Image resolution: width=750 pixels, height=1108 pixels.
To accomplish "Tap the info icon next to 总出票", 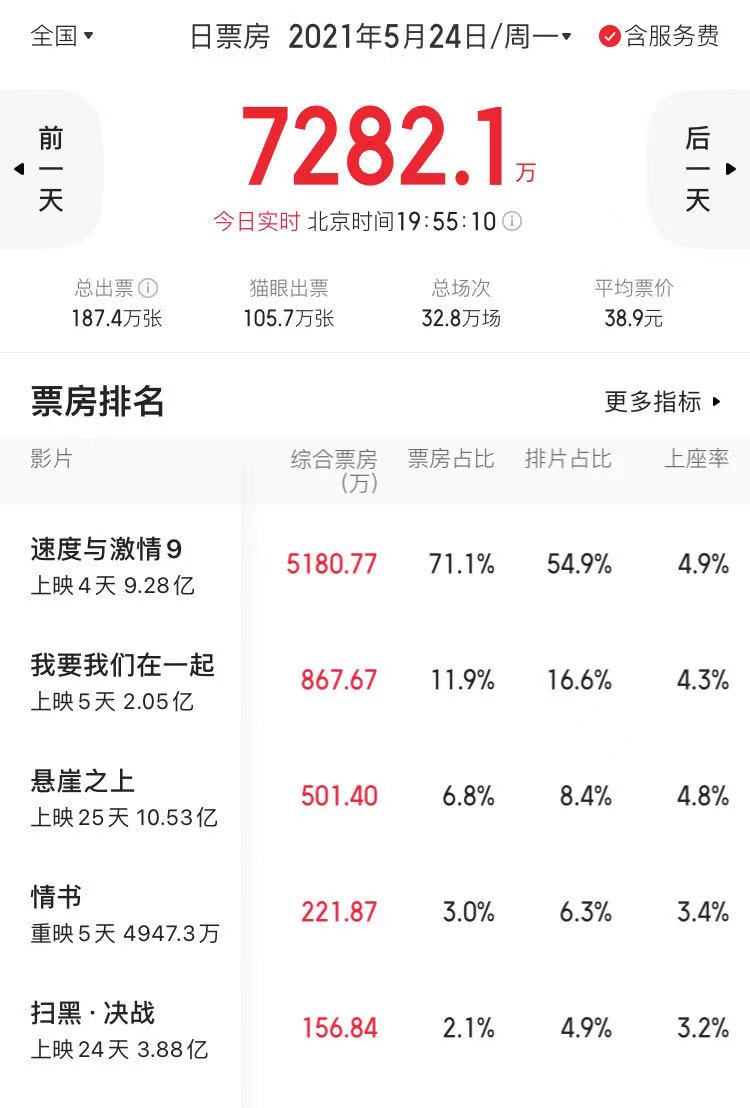I will (x=148, y=288).
